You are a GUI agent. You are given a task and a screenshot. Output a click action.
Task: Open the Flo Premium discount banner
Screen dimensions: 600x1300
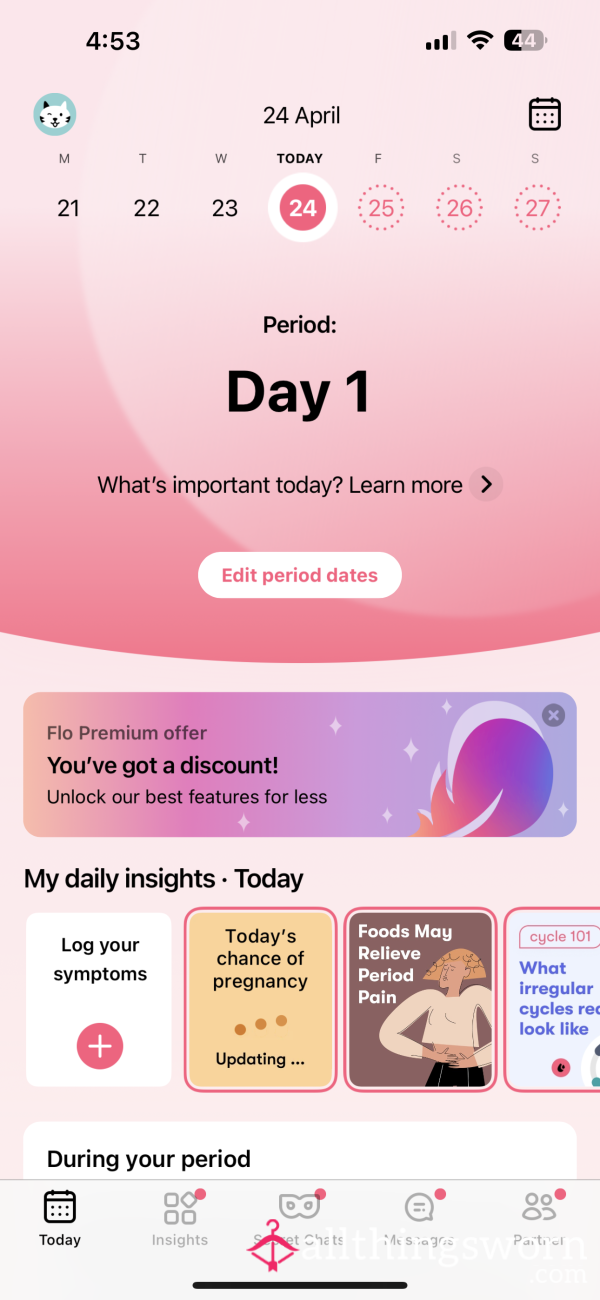click(300, 764)
